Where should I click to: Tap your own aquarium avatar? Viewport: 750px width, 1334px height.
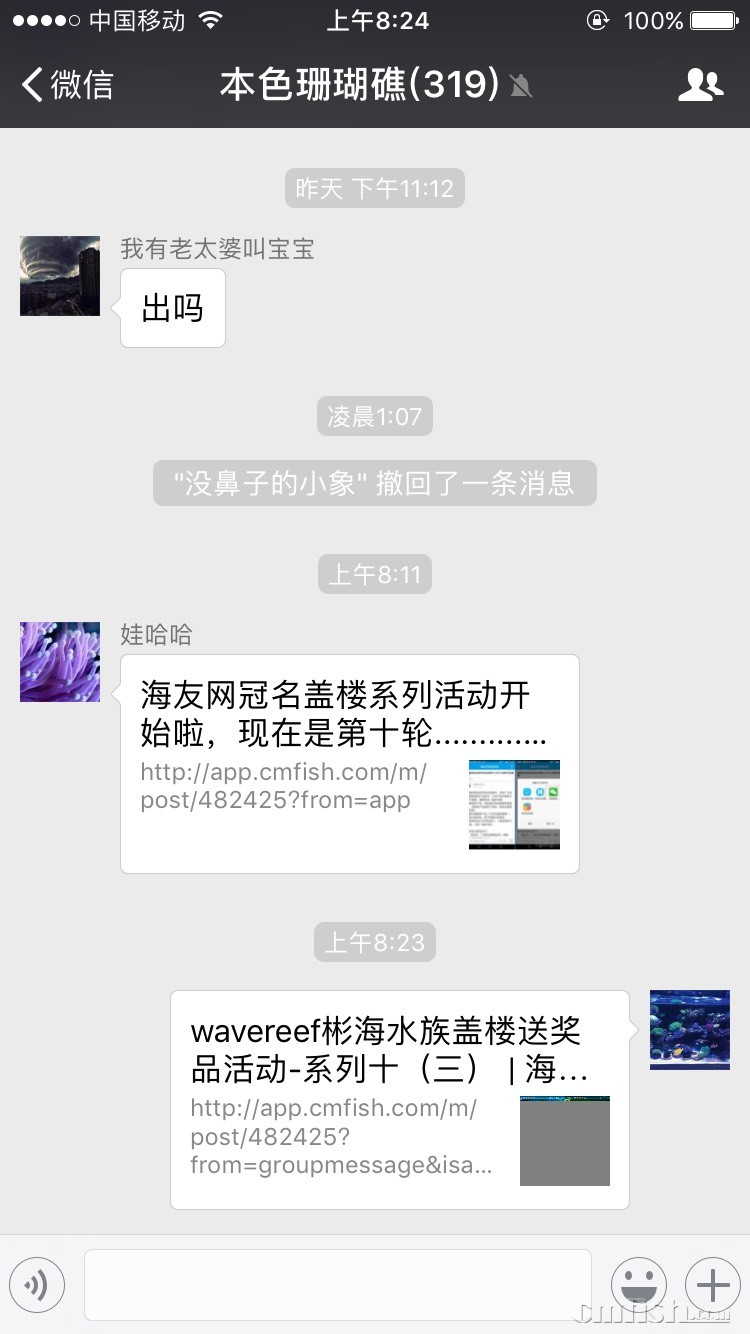689,1029
